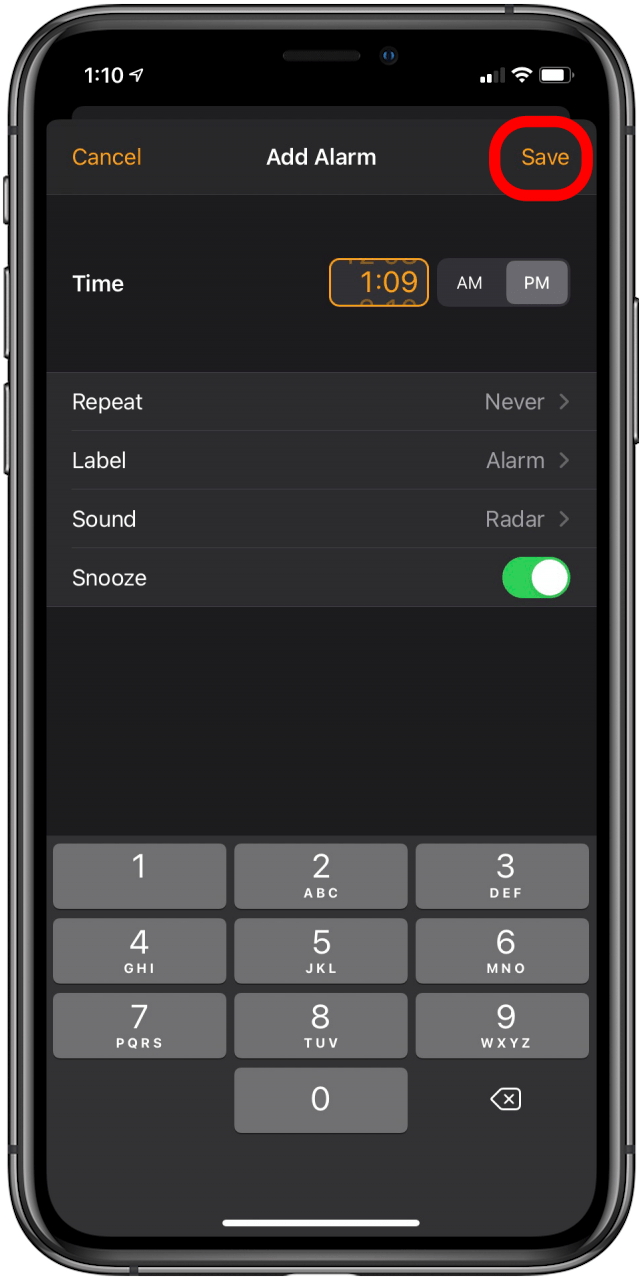Hit the 0 key on the keypad
Viewport: 642px width, 1280px height.
pyautogui.click(x=321, y=1100)
